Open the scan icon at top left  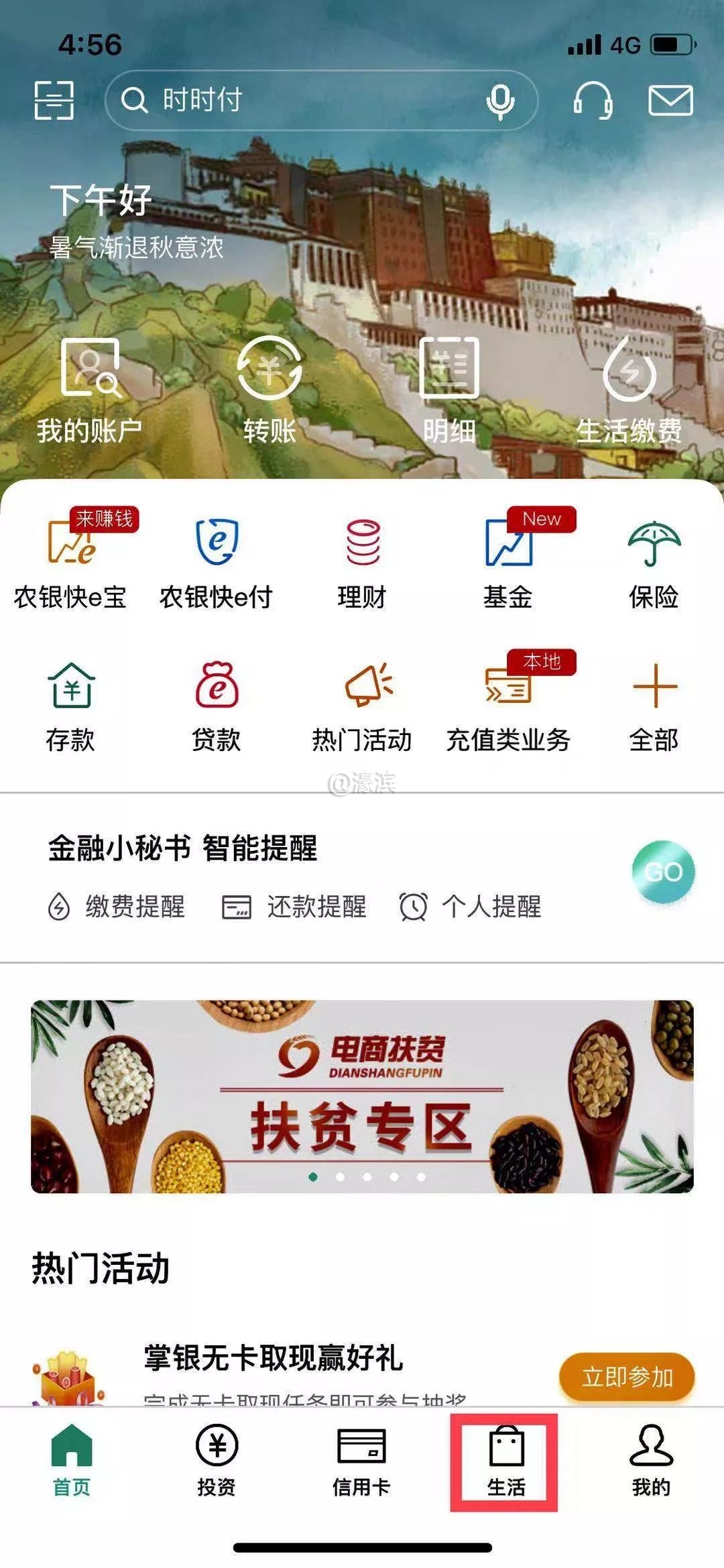click(x=54, y=100)
